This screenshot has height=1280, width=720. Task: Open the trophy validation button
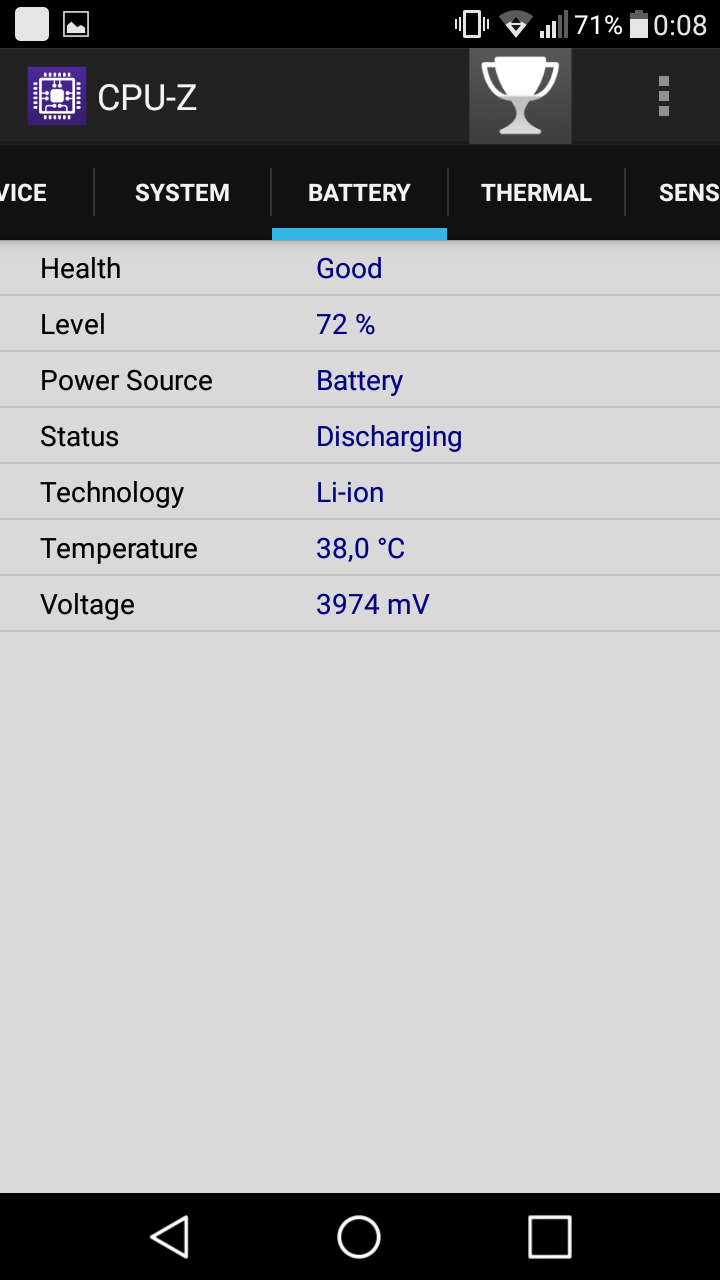click(x=520, y=96)
